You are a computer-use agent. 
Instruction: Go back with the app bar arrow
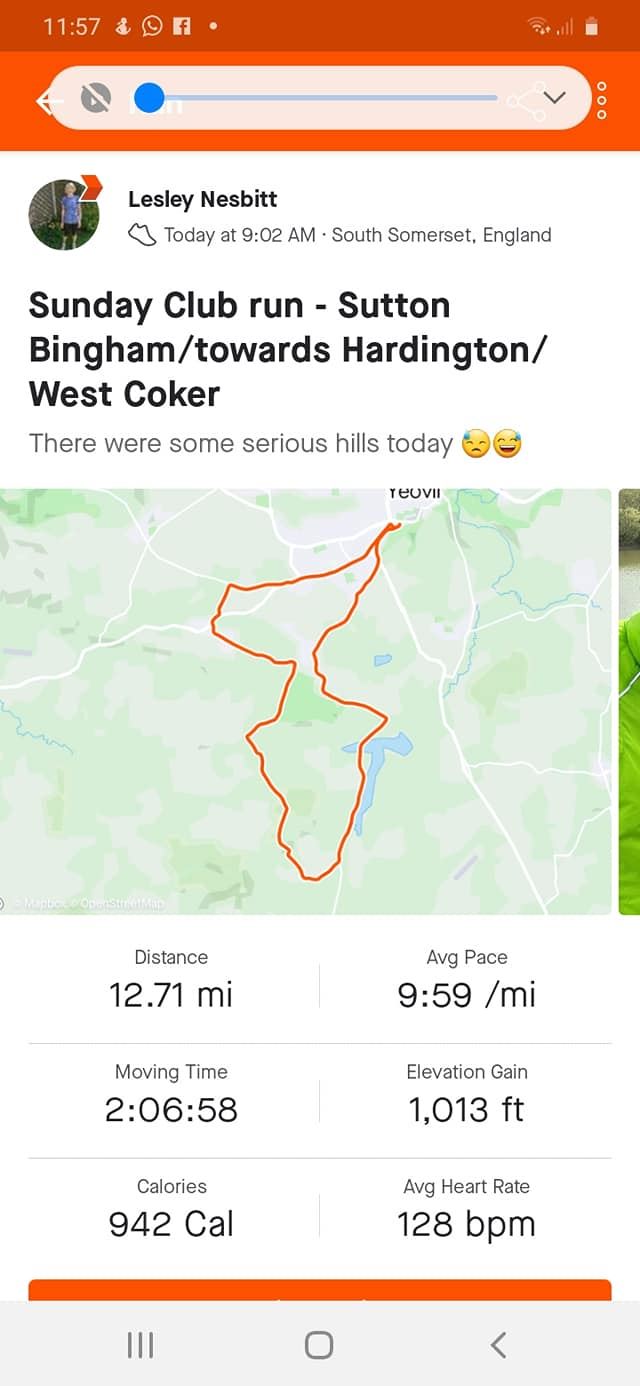coord(44,101)
